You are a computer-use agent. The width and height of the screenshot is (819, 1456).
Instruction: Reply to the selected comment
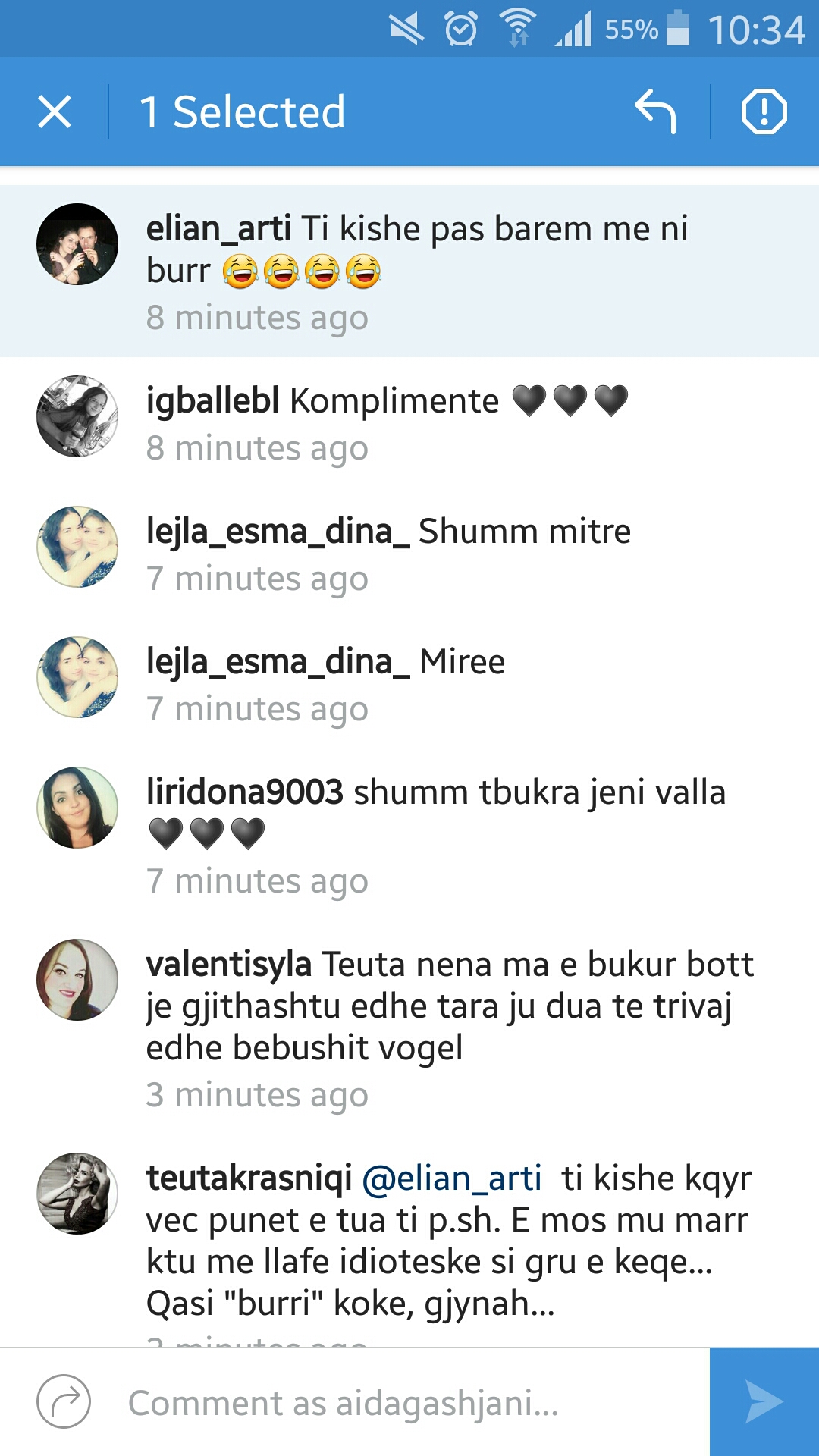point(655,112)
